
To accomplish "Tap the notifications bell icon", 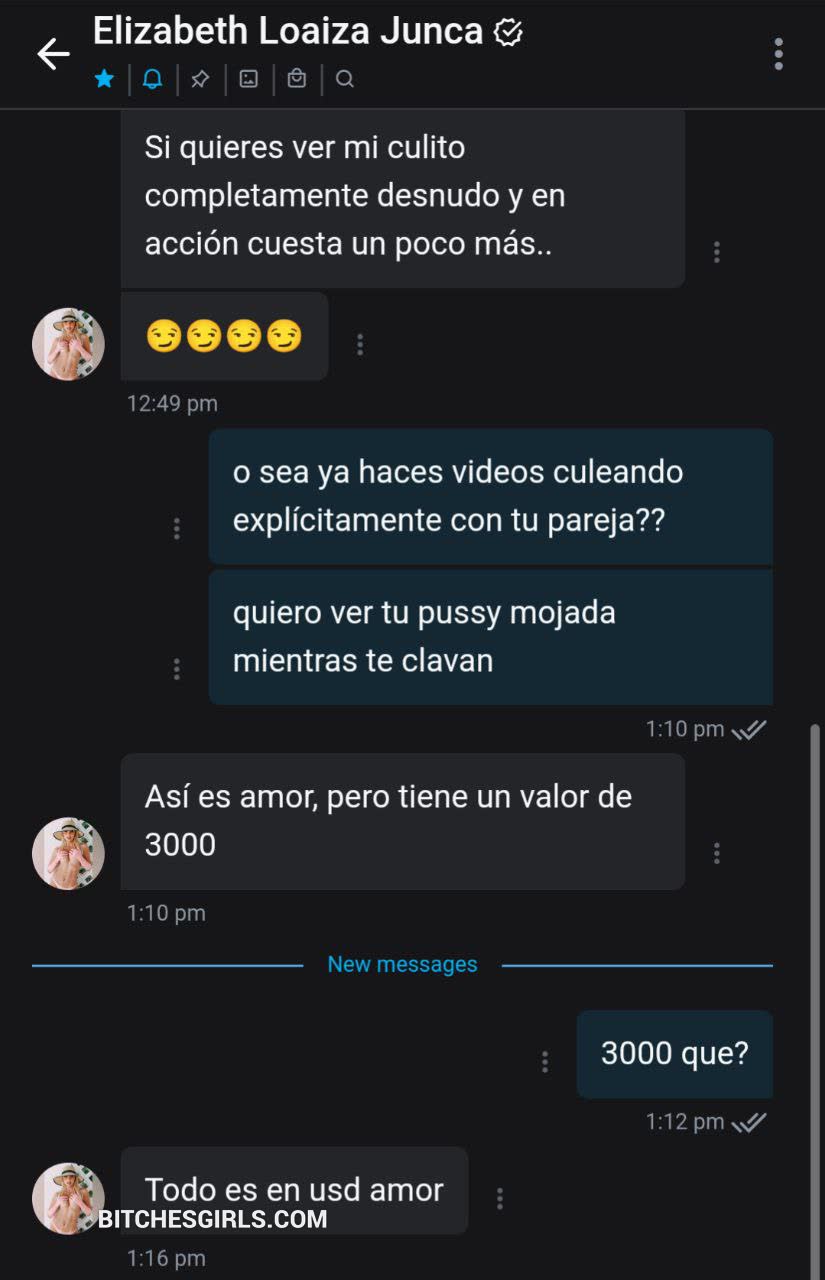I will (152, 79).
